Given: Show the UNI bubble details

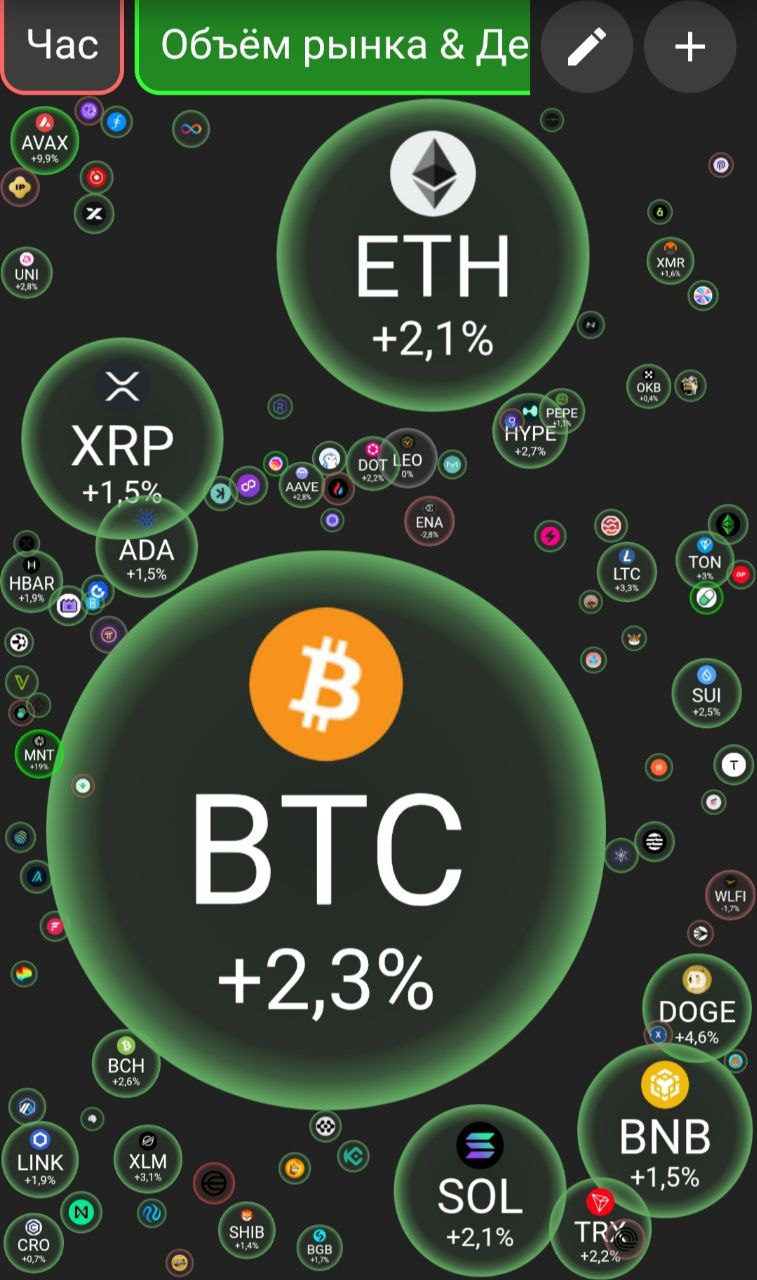Looking at the screenshot, I should pyautogui.click(x=27, y=274).
